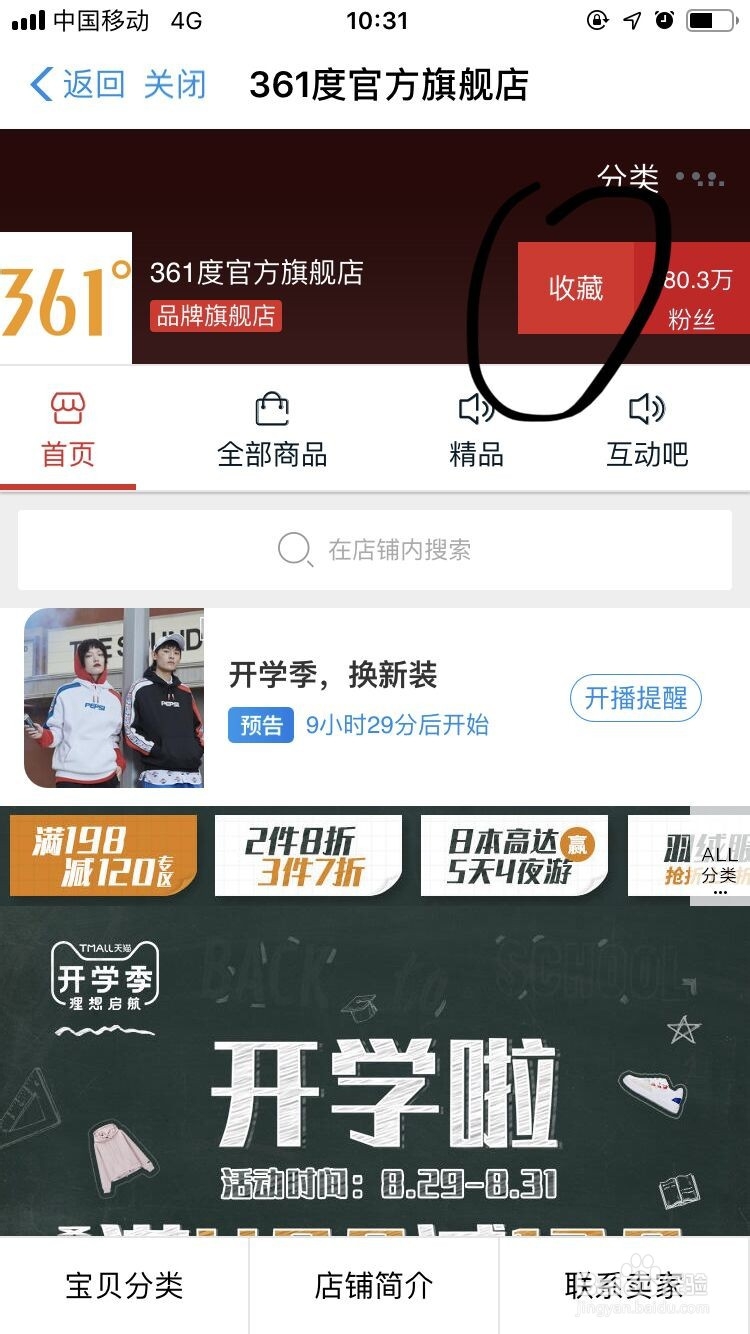Tap the 精品 megaphone icon
750x1334 pixels.
click(x=475, y=407)
